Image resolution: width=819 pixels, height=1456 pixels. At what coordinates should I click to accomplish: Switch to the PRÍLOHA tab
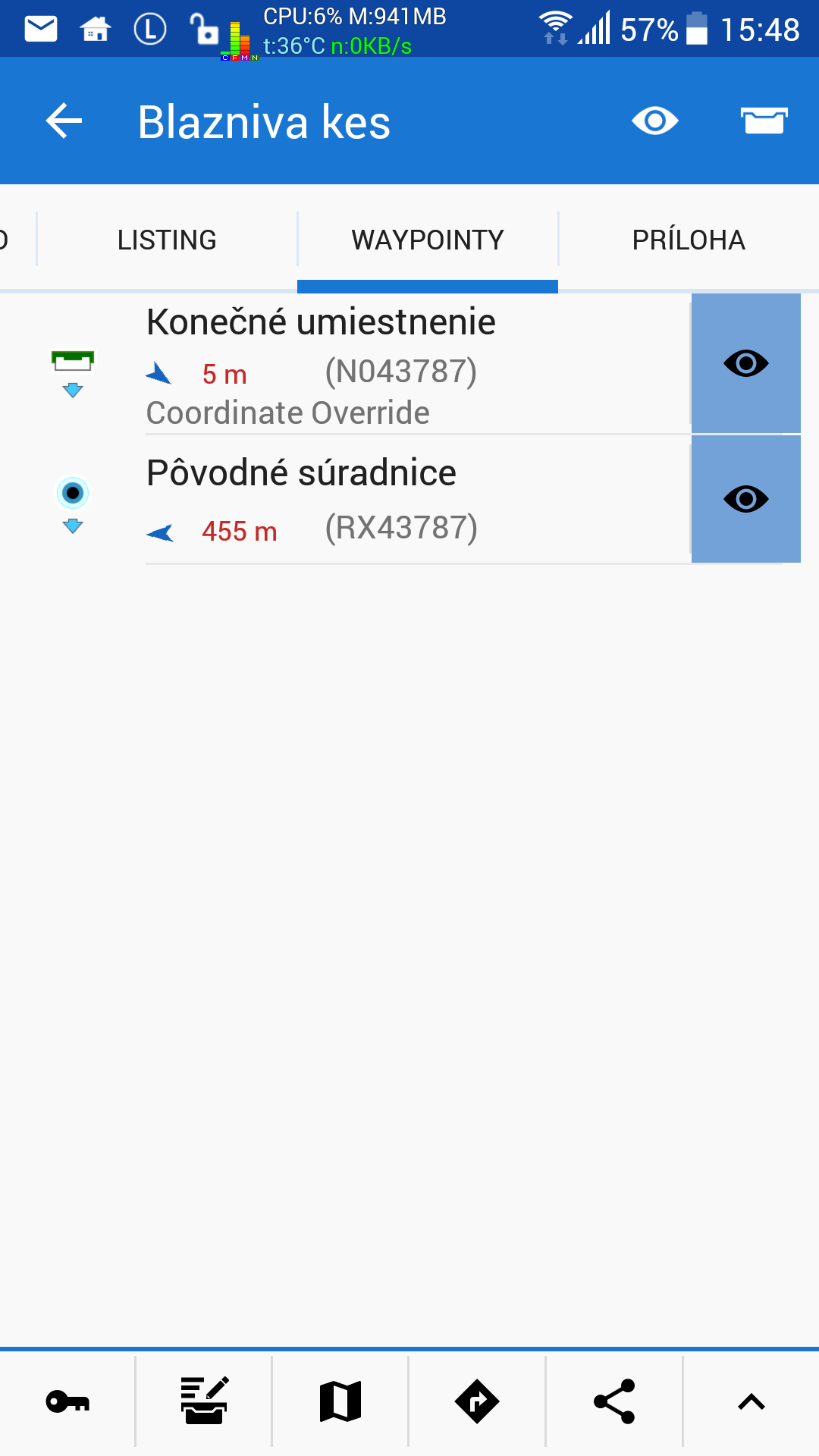point(689,240)
